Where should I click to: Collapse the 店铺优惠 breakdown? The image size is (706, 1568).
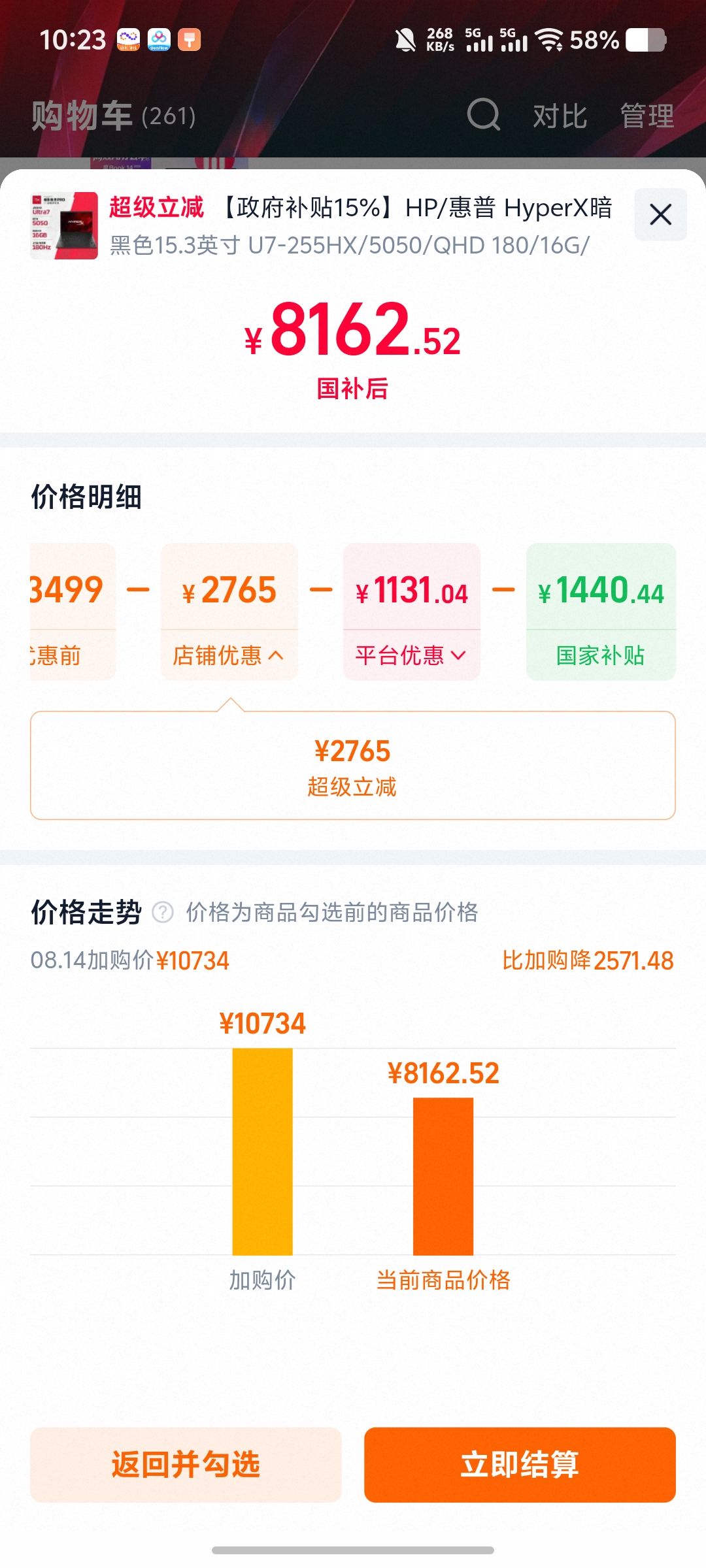[229, 655]
